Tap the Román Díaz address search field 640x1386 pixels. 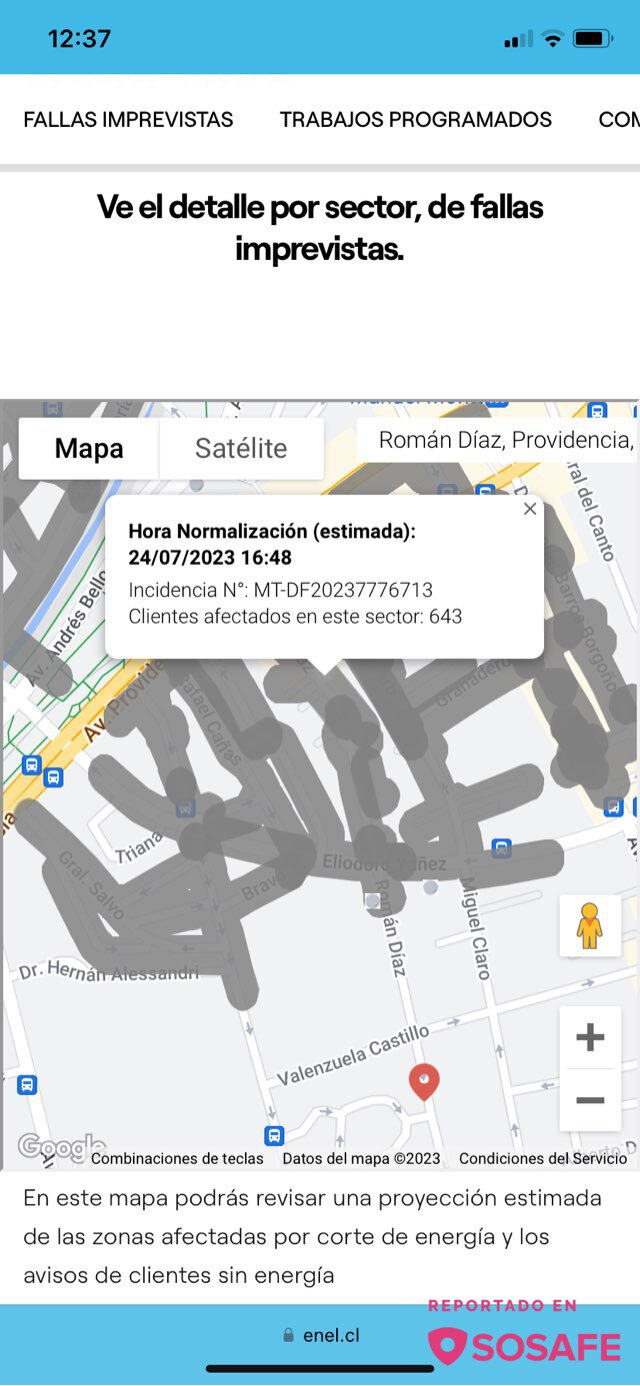[500, 441]
